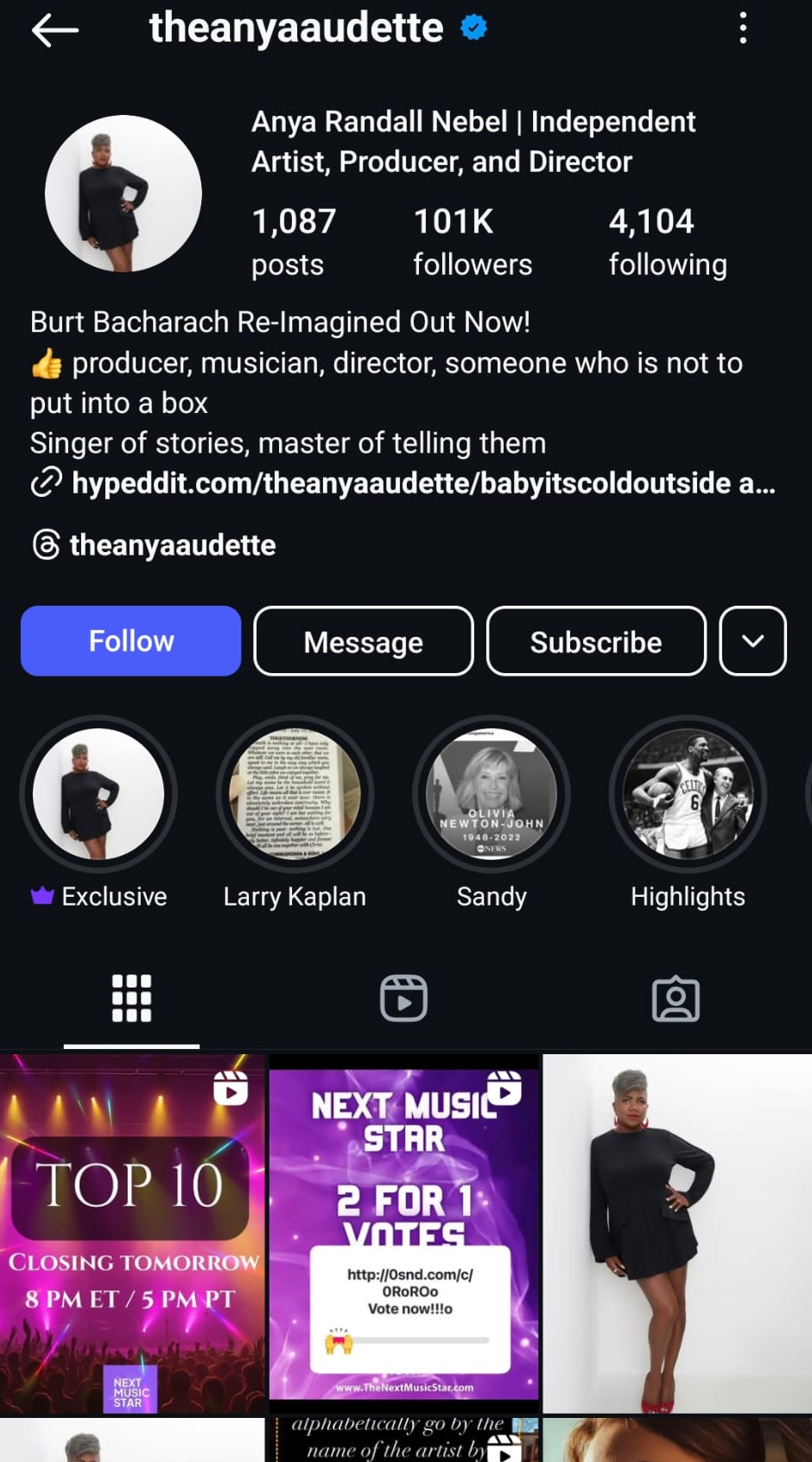
Task: Go back using the top arrow
Action: (x=54, y=30)
